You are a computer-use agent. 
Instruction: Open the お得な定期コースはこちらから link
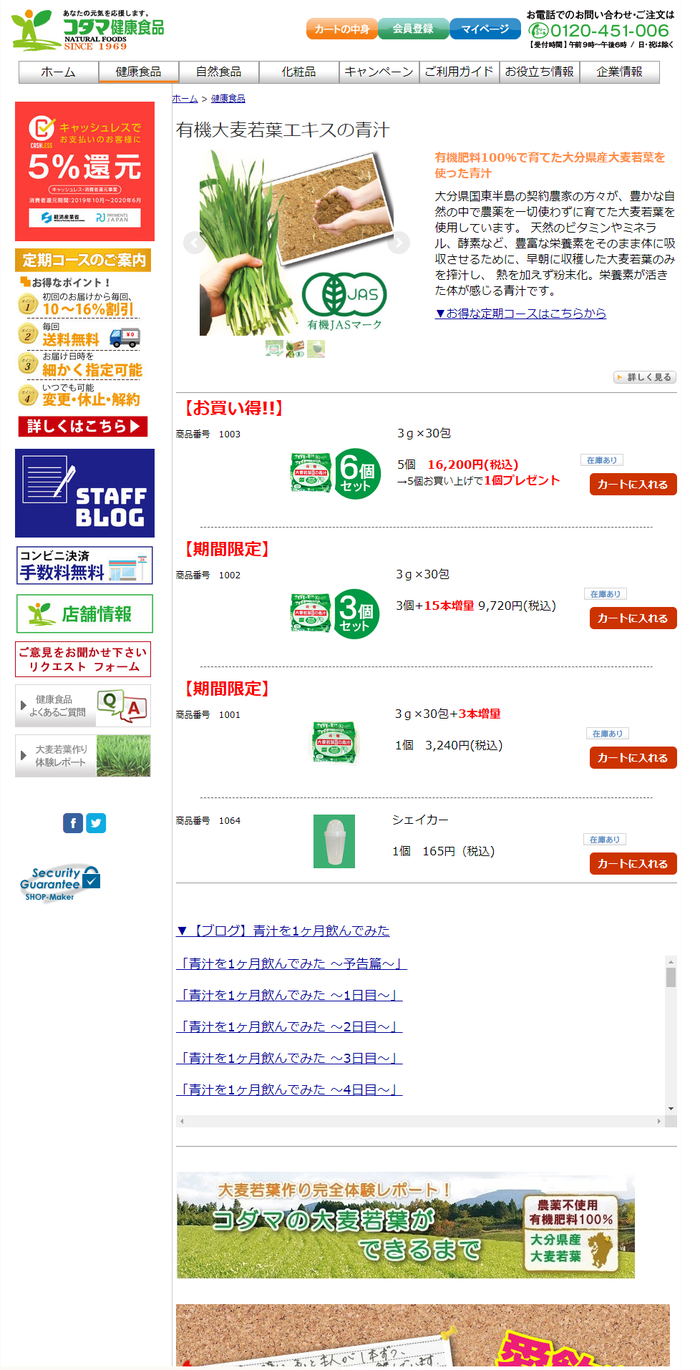coord(520,314)
